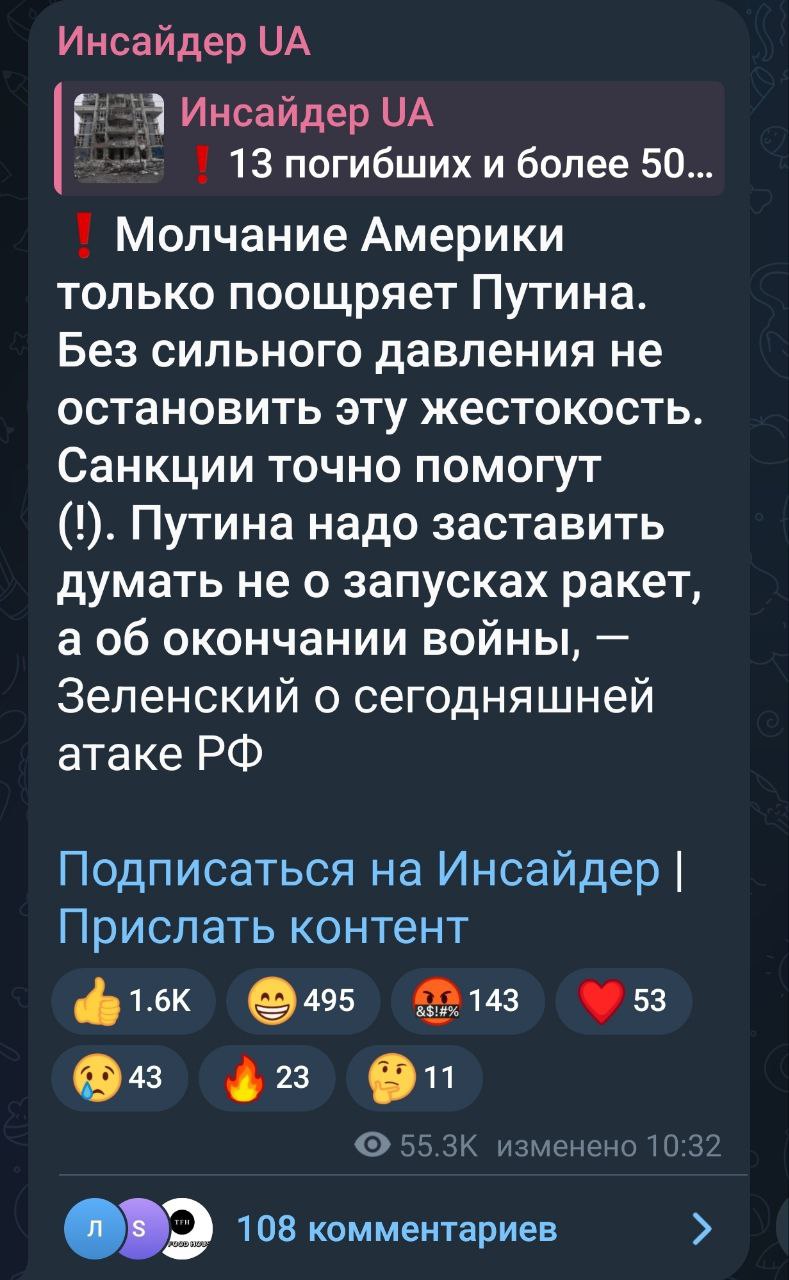Screen dimensions: 789x1280
Task: Add the grinning face reaction, 495
Action: coord(303,1000)
